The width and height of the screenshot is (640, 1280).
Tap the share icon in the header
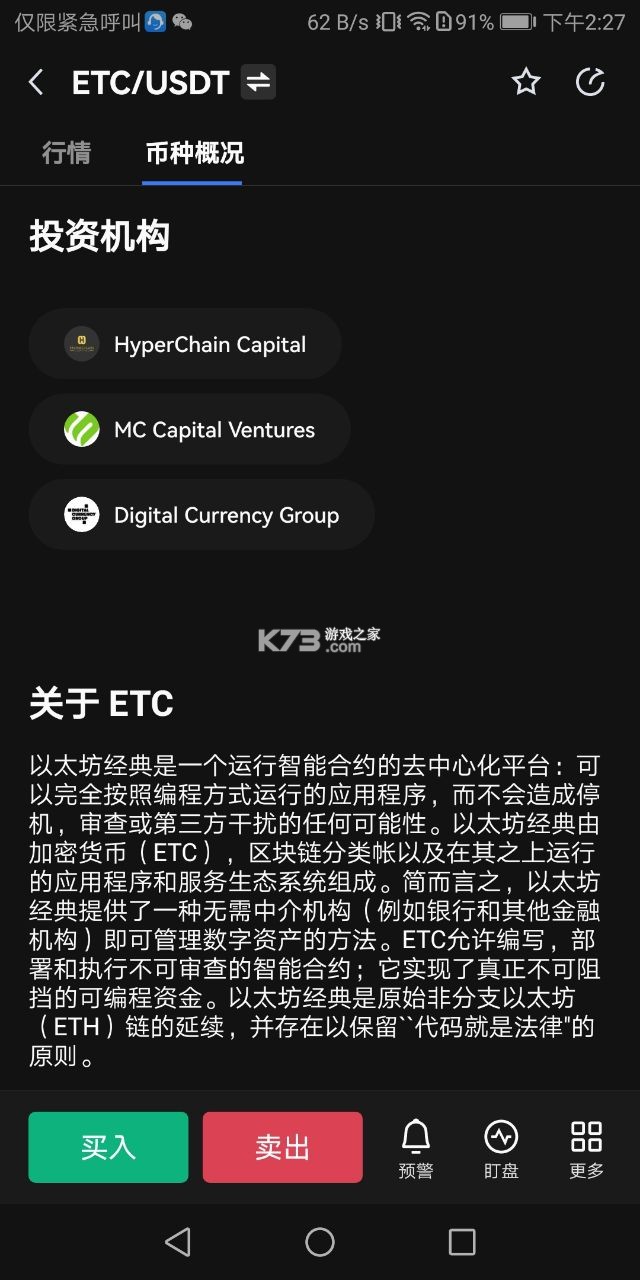[590, 82]
